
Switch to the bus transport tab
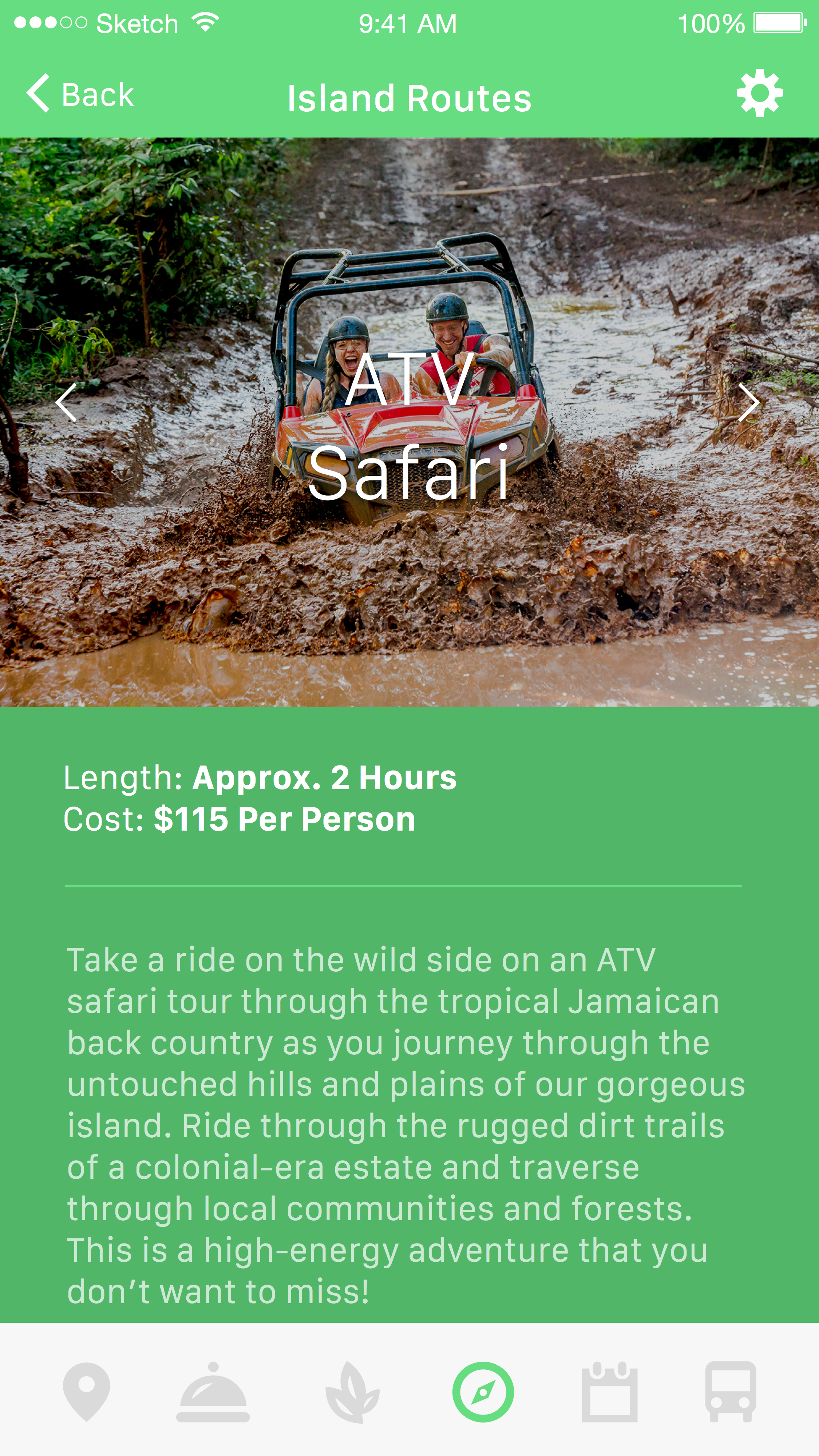pos(730,1392)
